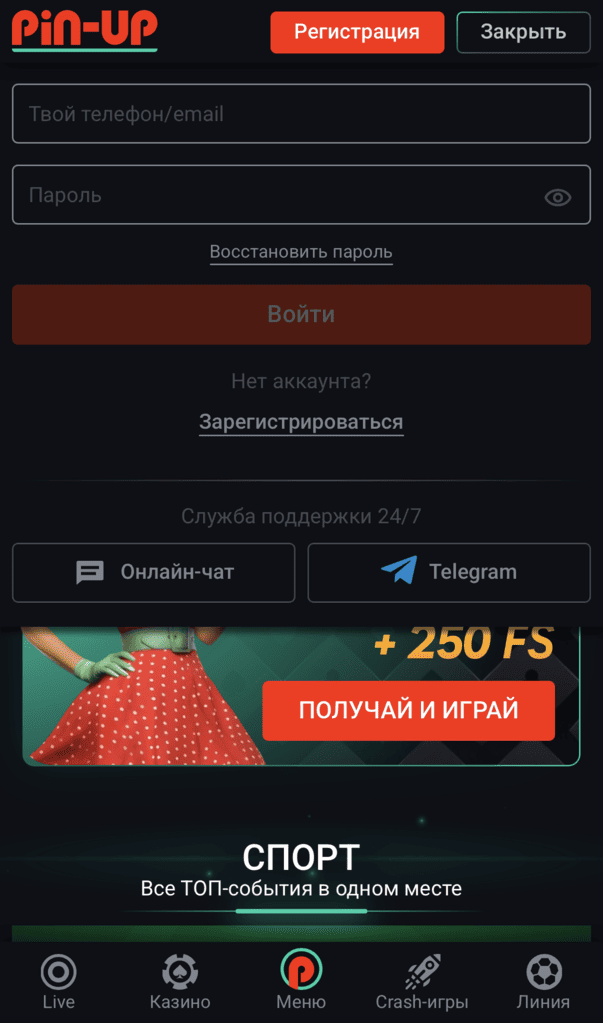The width and height of the screenshot is (603, 1023).
Task: Focus the Твой телефон/email field
Action: click(x=301, y=114)
